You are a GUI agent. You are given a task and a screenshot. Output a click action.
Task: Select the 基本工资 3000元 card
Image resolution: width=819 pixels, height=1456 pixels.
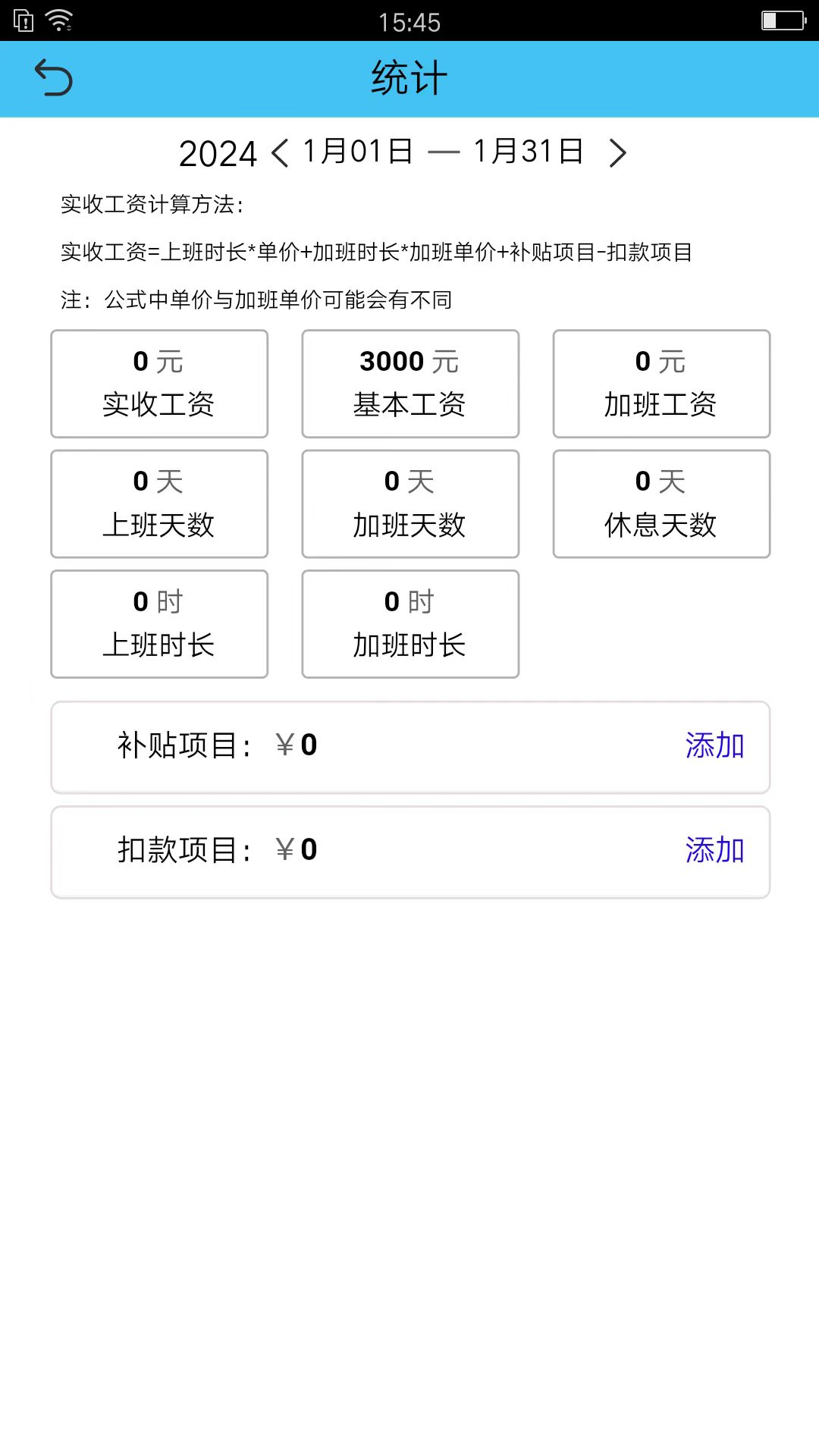pos(409,383)
